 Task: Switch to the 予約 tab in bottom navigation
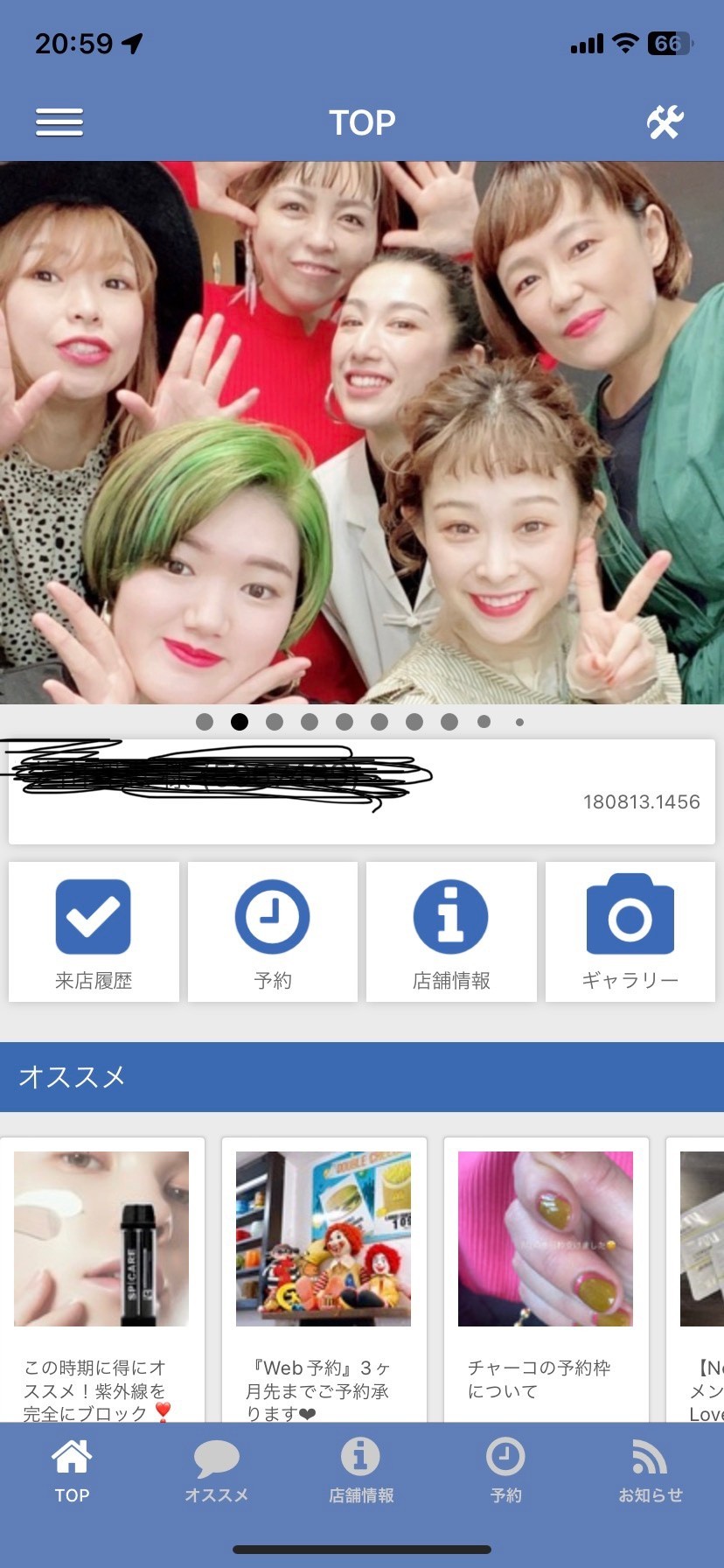(x=505, y=1470)
